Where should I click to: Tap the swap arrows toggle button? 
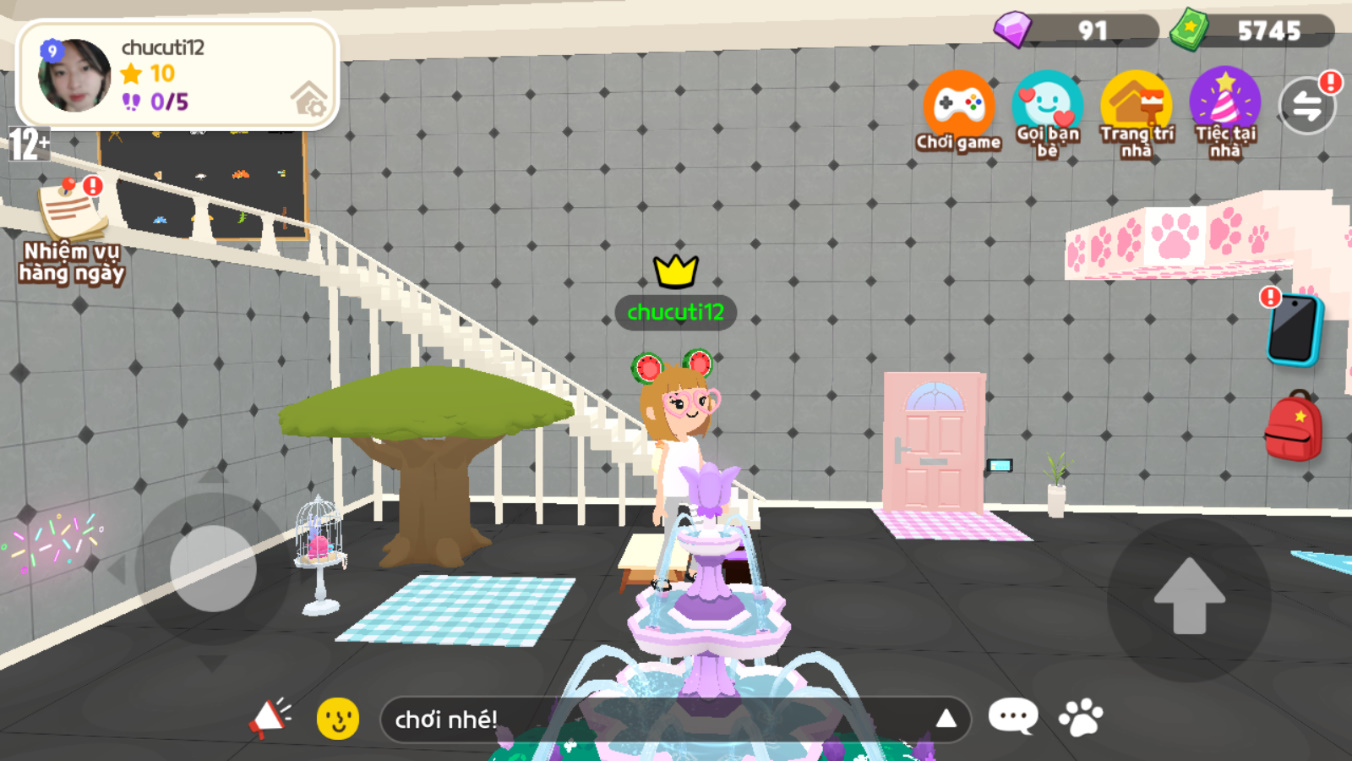tap(1307, 106)
